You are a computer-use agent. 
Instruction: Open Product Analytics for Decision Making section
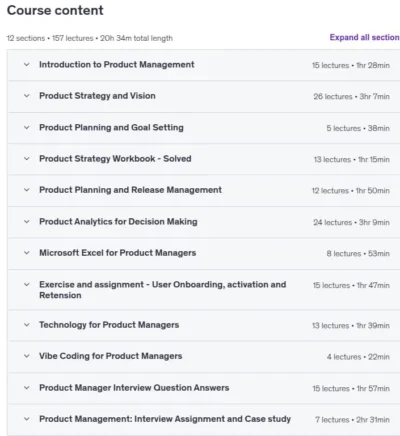204,222
